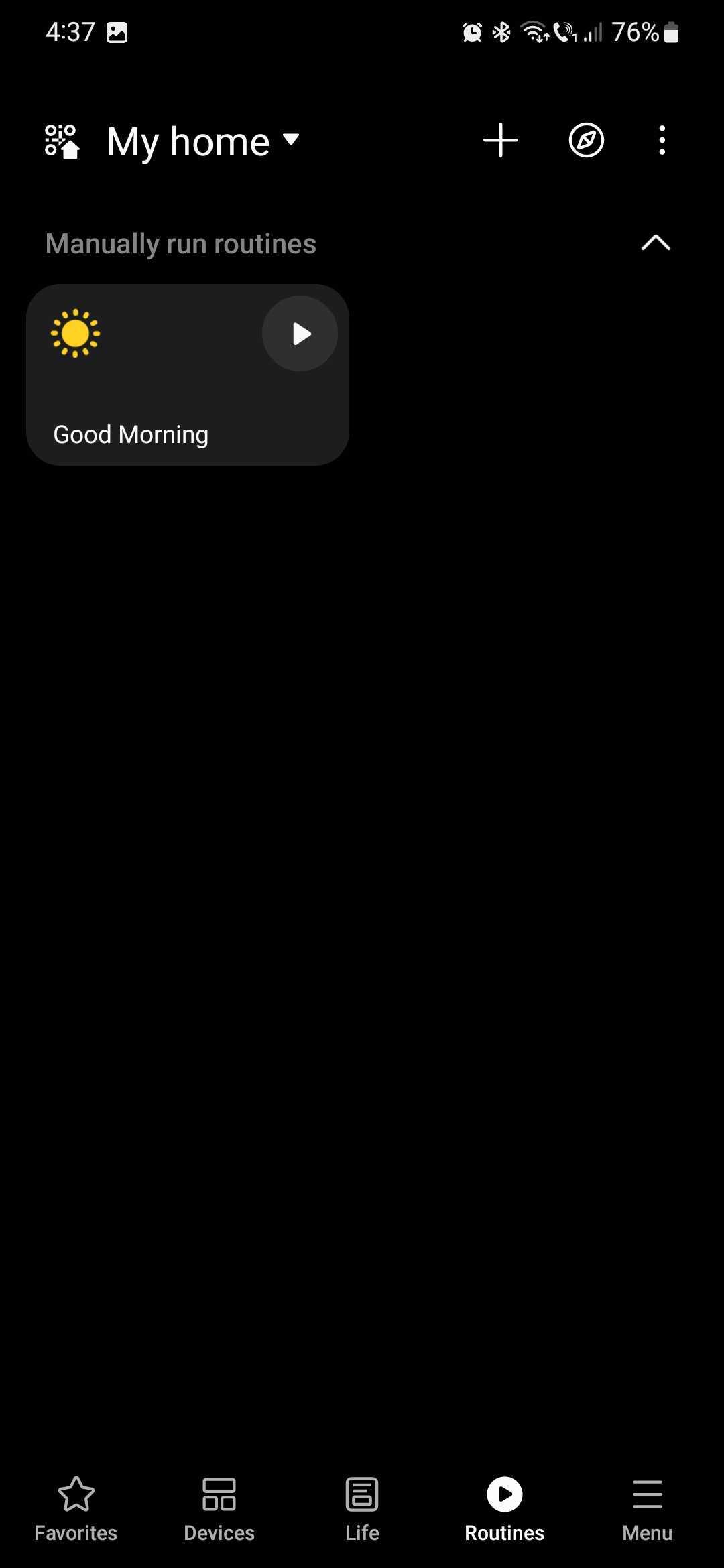Switch to the Devices tab

coord(219,1509)
